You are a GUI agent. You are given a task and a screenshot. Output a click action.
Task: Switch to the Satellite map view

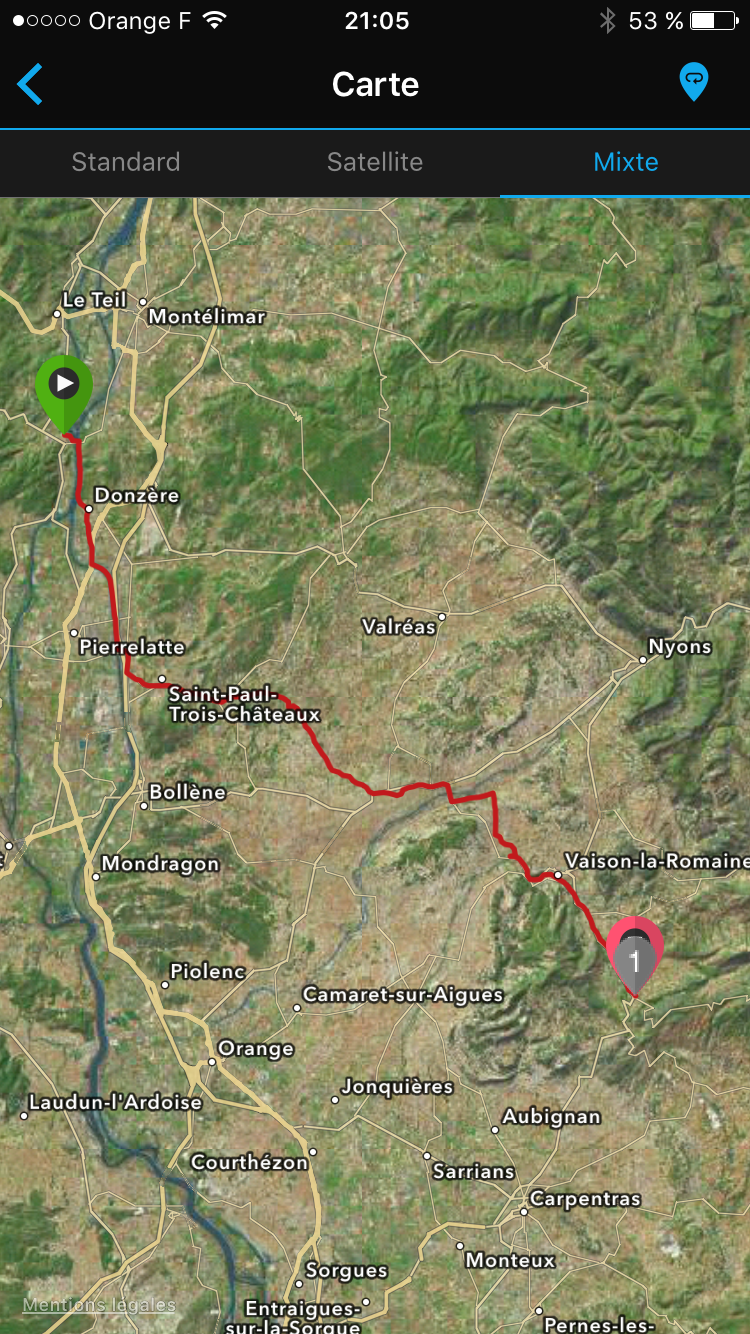click(375, 162)
